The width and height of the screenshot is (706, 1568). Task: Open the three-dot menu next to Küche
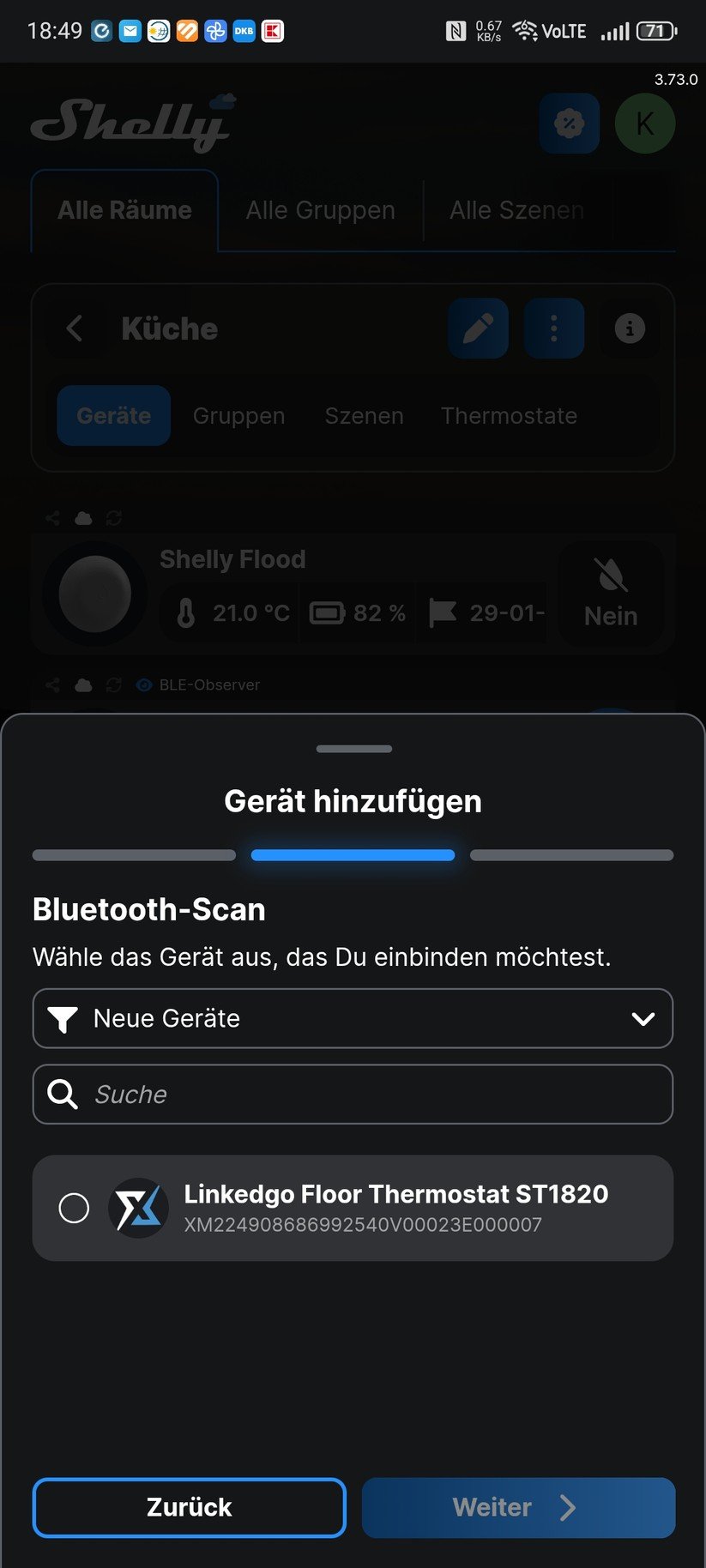click(553, 329)
